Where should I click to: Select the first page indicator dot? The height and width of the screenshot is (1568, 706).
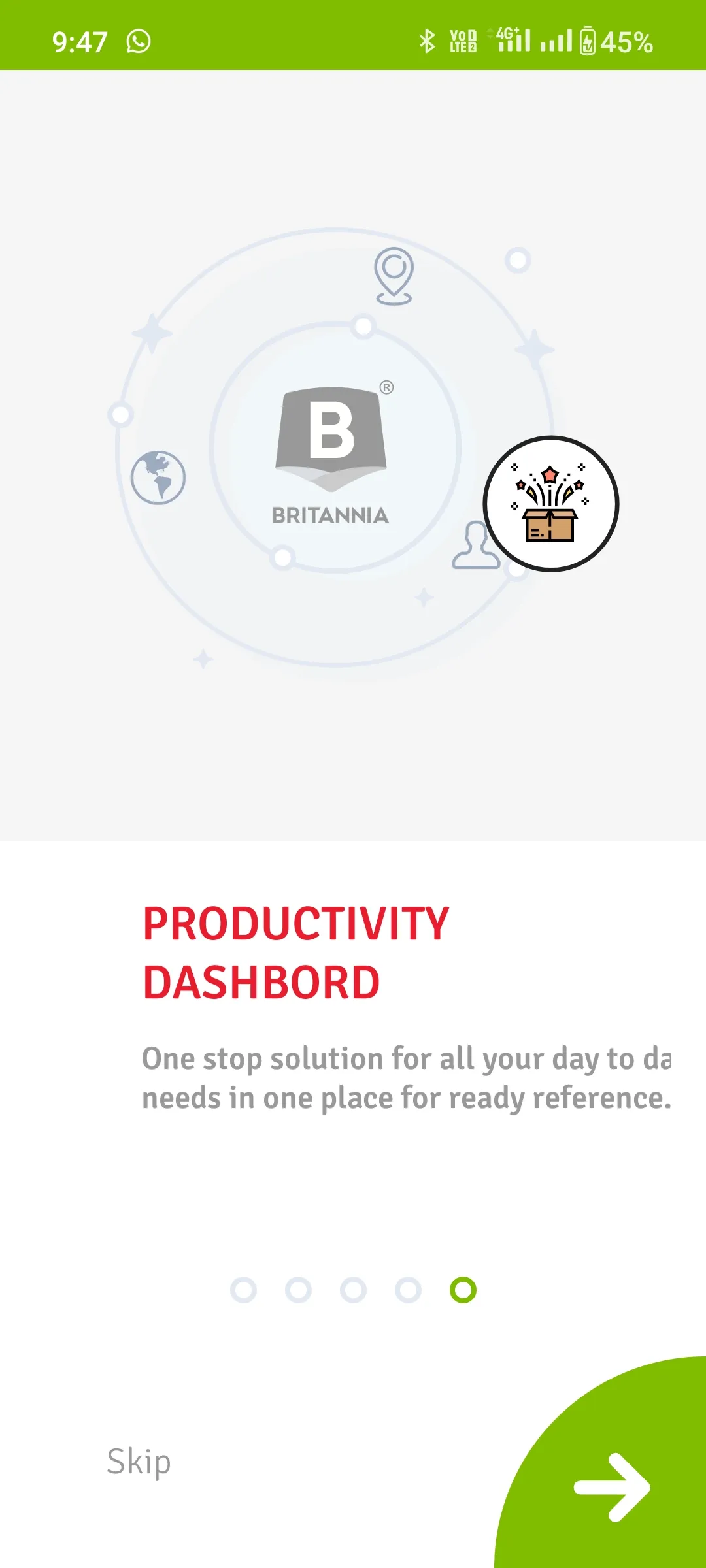point(244,1290)
